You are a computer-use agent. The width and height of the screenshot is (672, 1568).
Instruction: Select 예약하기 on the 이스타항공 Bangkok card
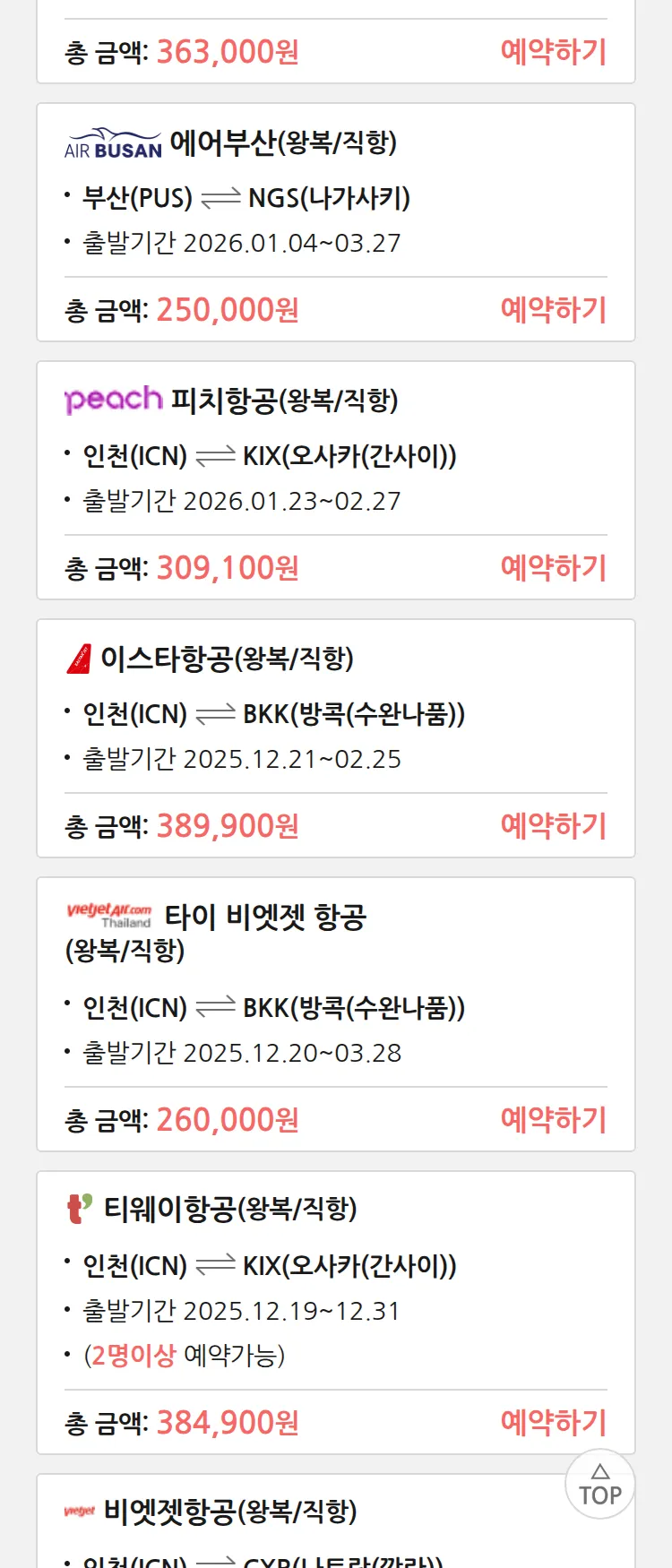(553, 826)
